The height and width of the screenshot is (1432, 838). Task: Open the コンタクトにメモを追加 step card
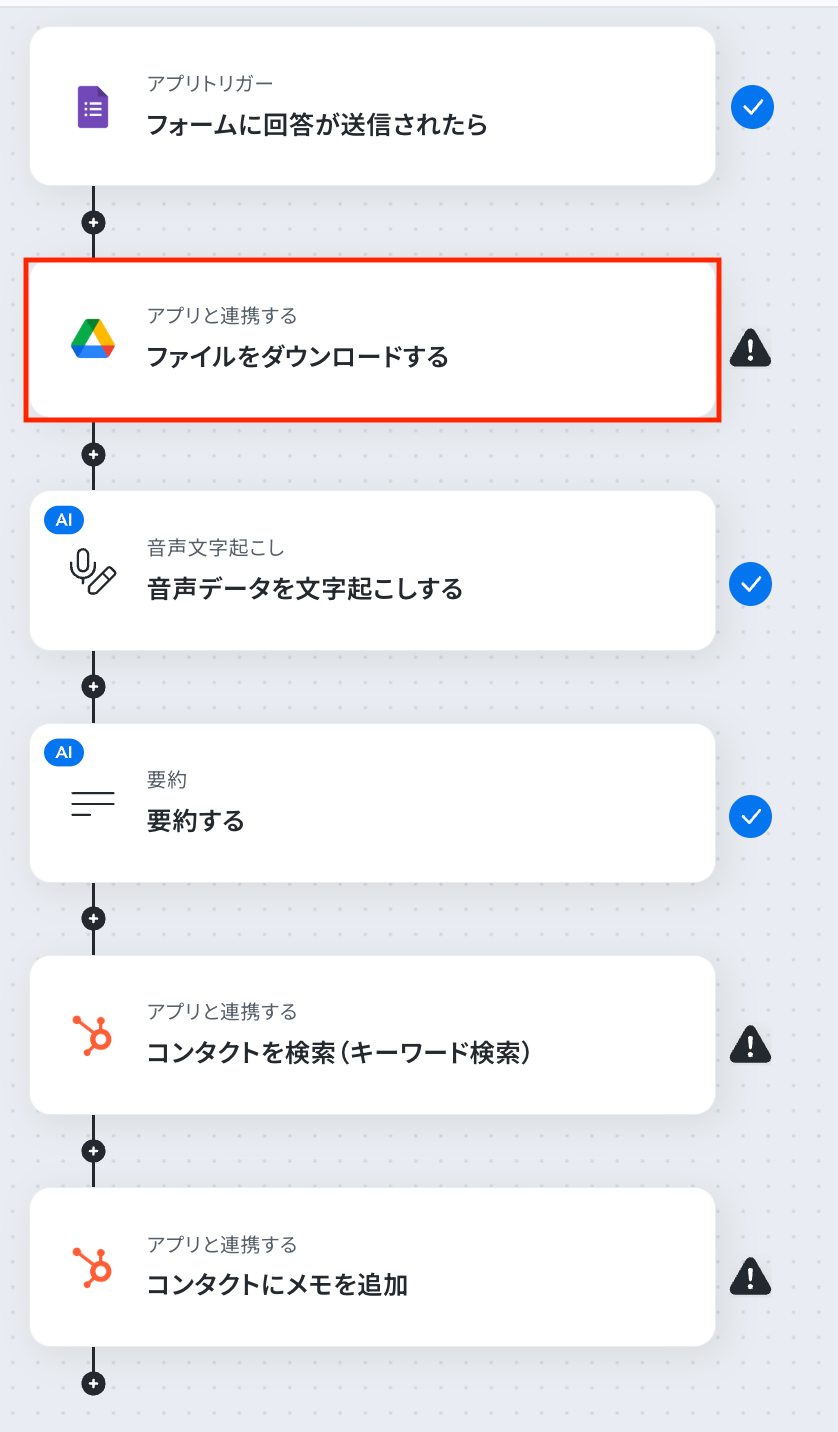coord(372,1266)
